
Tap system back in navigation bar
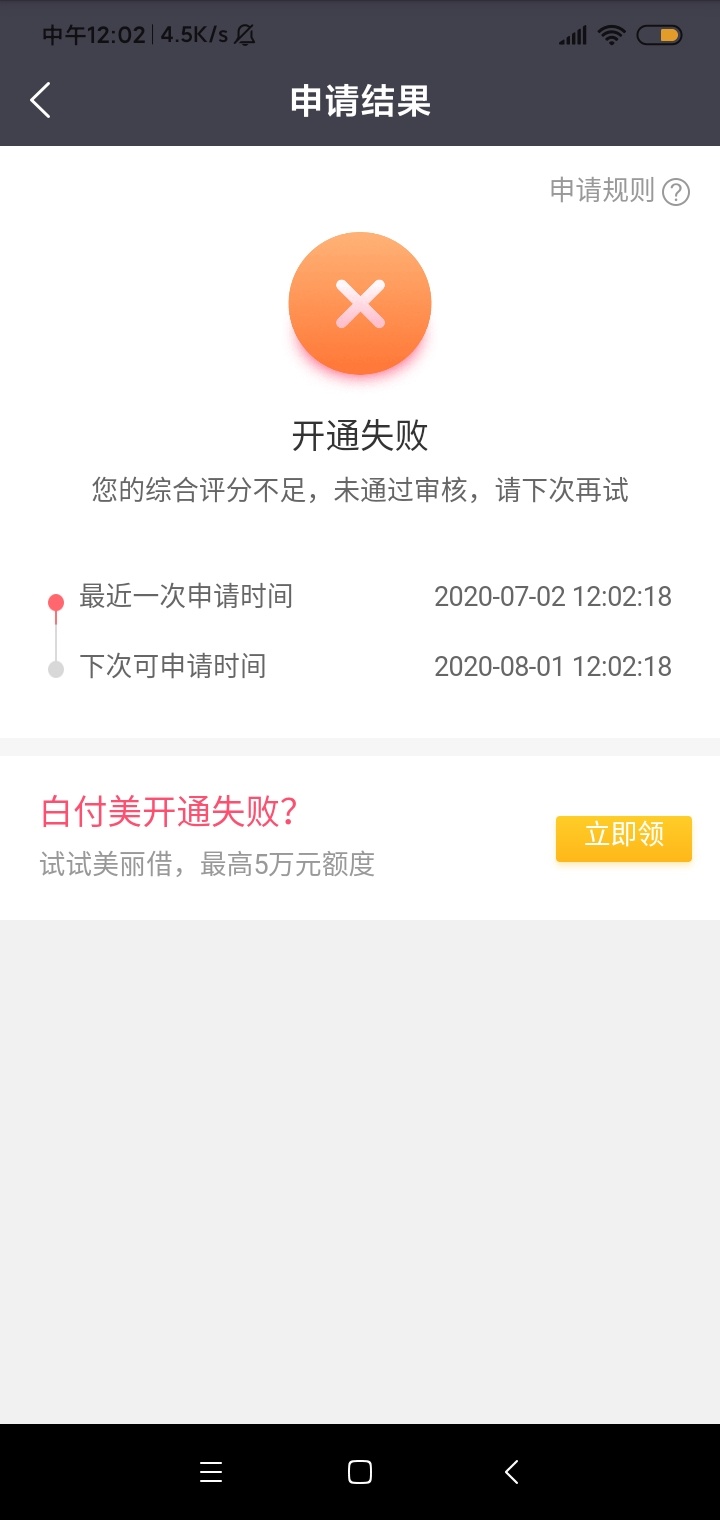pyautogui.click(x=511, y=1471)
